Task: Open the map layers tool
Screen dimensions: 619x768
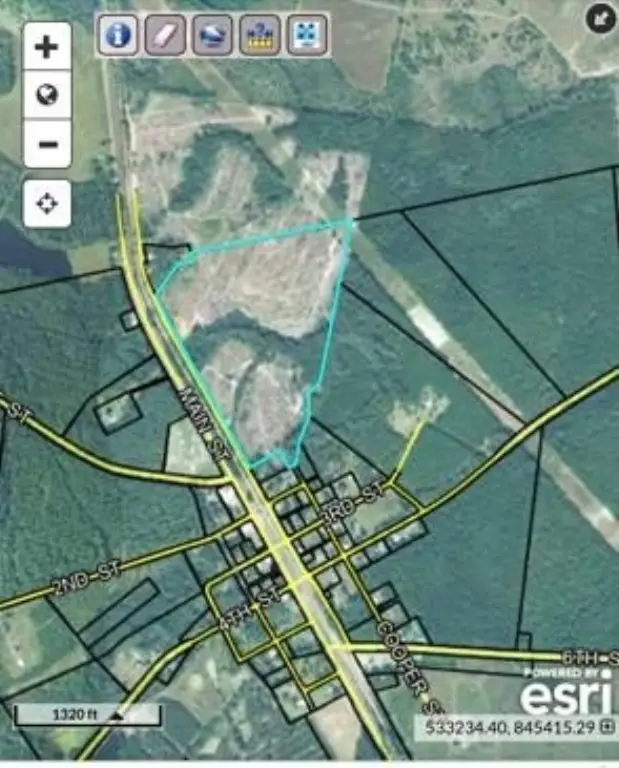Action: tap(212, 35)
